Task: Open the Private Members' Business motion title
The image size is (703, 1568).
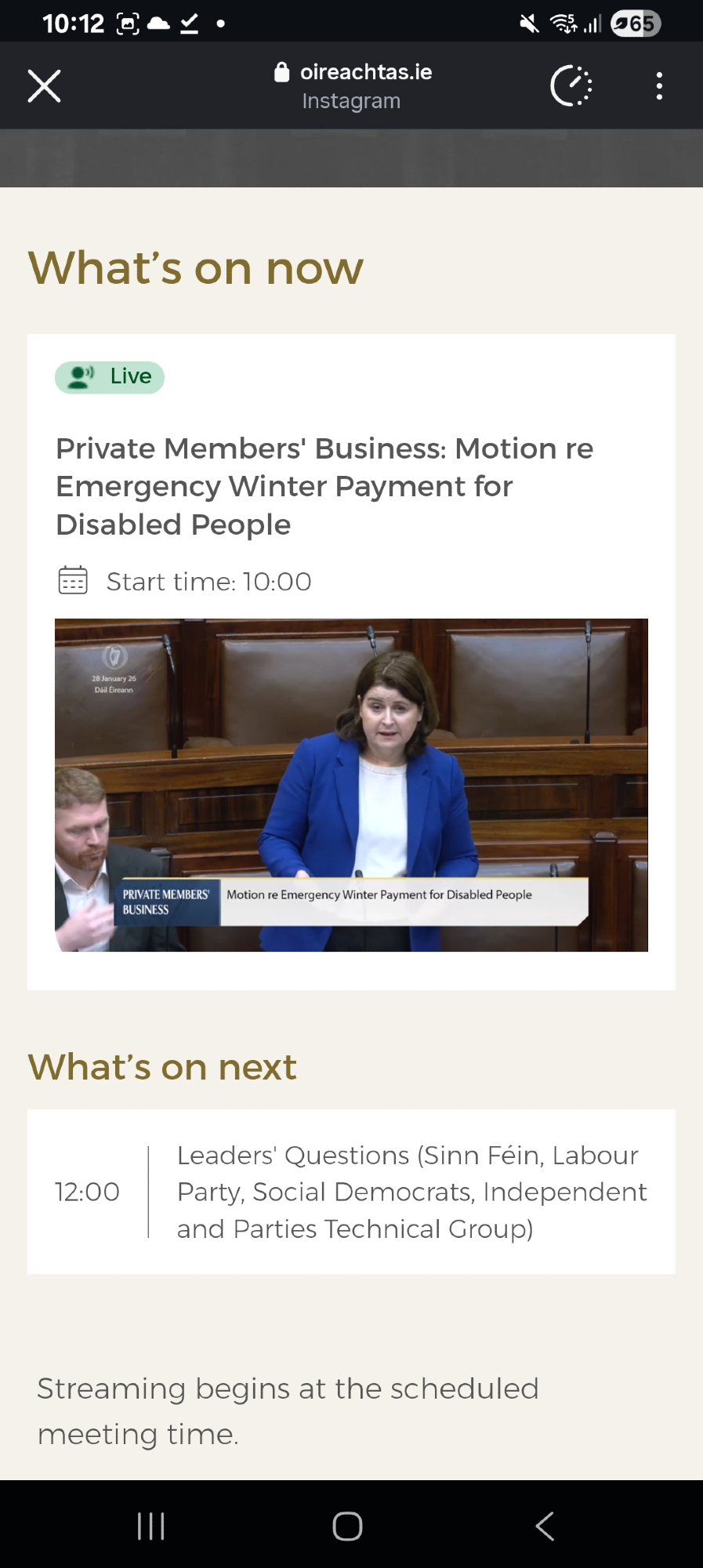Action: 324,486
